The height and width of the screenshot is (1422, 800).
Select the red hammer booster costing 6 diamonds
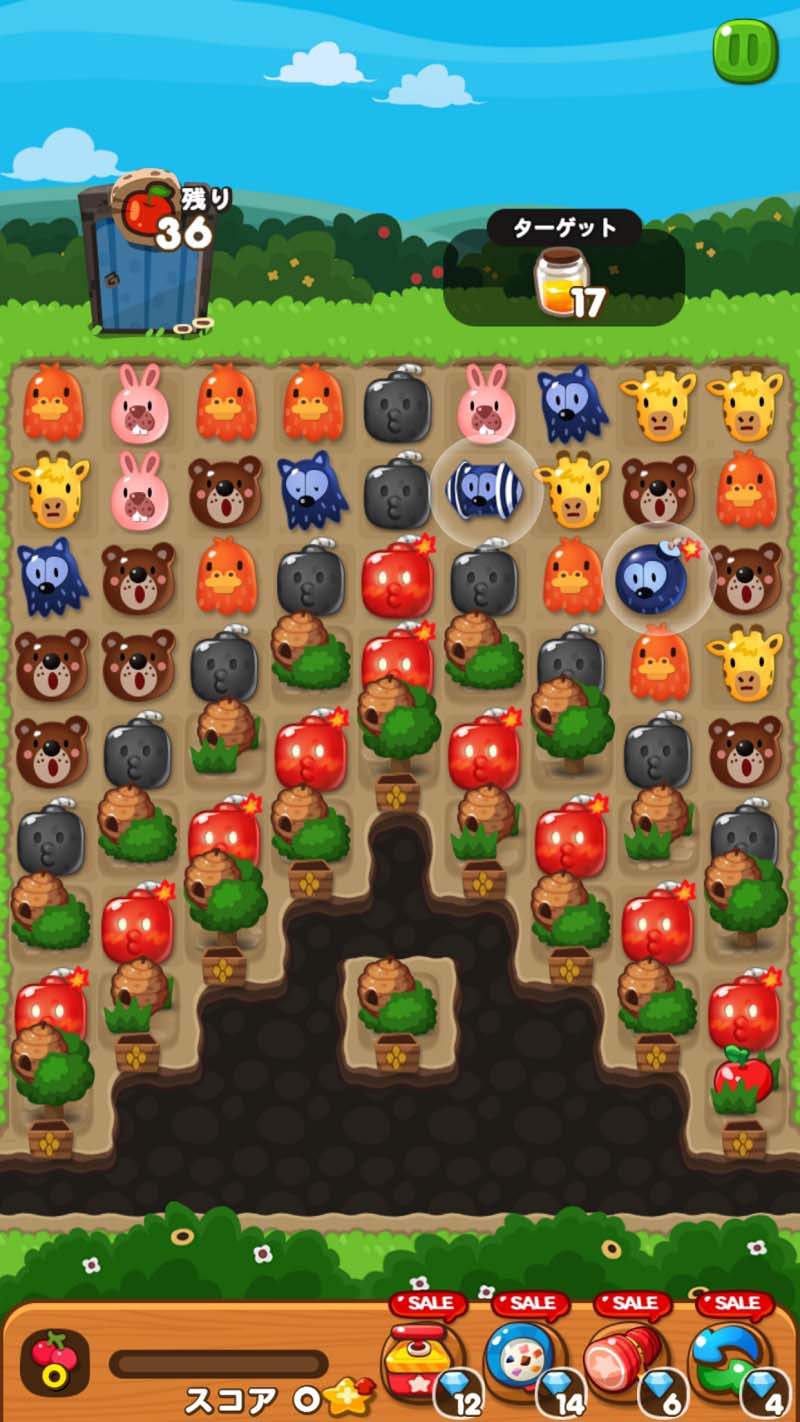pos(628,1360)
